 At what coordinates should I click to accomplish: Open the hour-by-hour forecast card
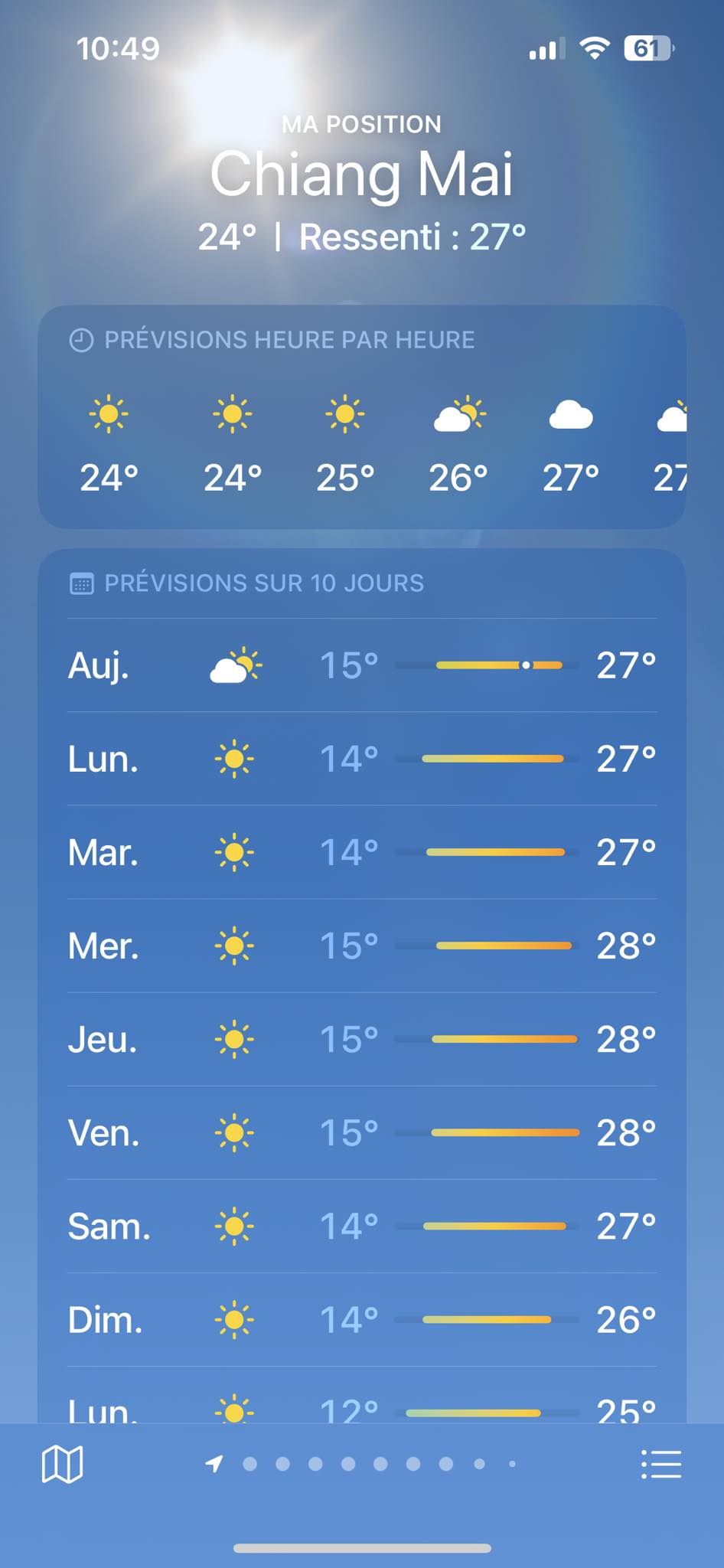tap(362, 417)
